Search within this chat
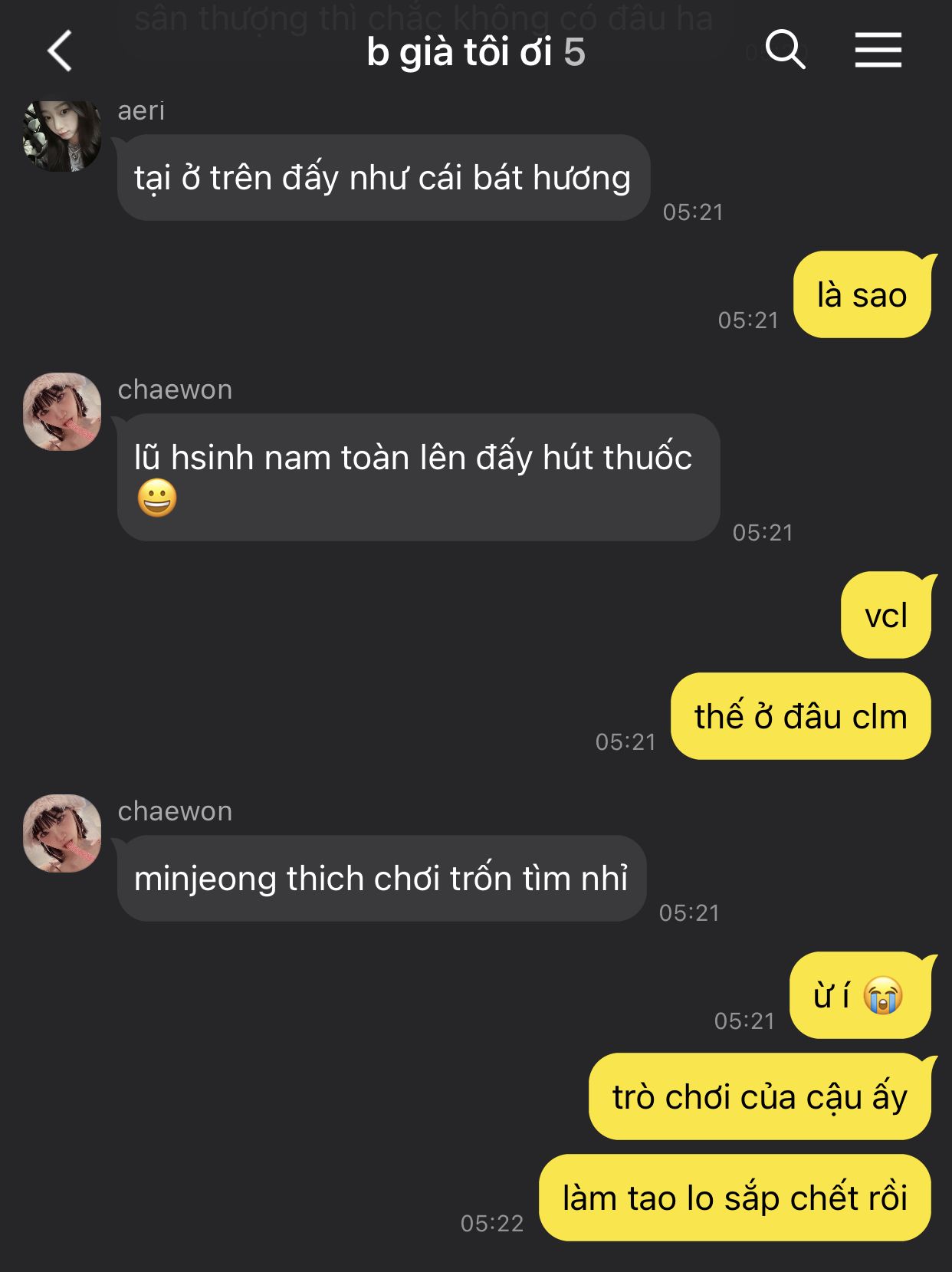Viewport: 952px width, 1272px height. pos(785,51)
